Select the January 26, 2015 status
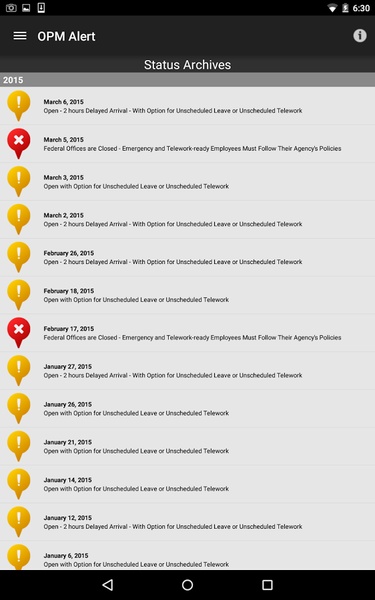Image resolution: width=375 pixels, height=600 pixels. click(x=188, y=409)
